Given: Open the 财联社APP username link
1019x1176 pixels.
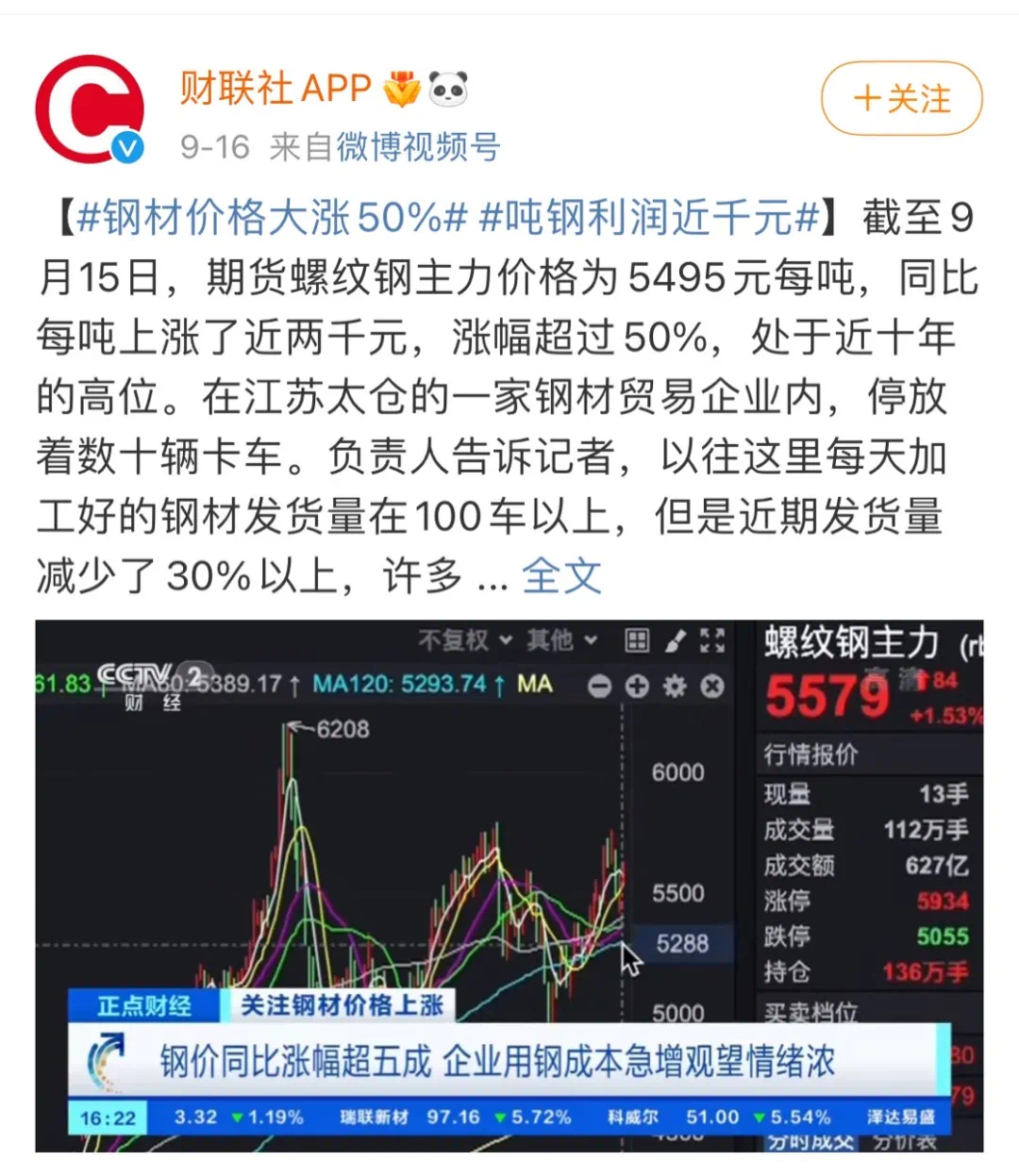Looking at the screenshot, I should [x=275, y=89].
